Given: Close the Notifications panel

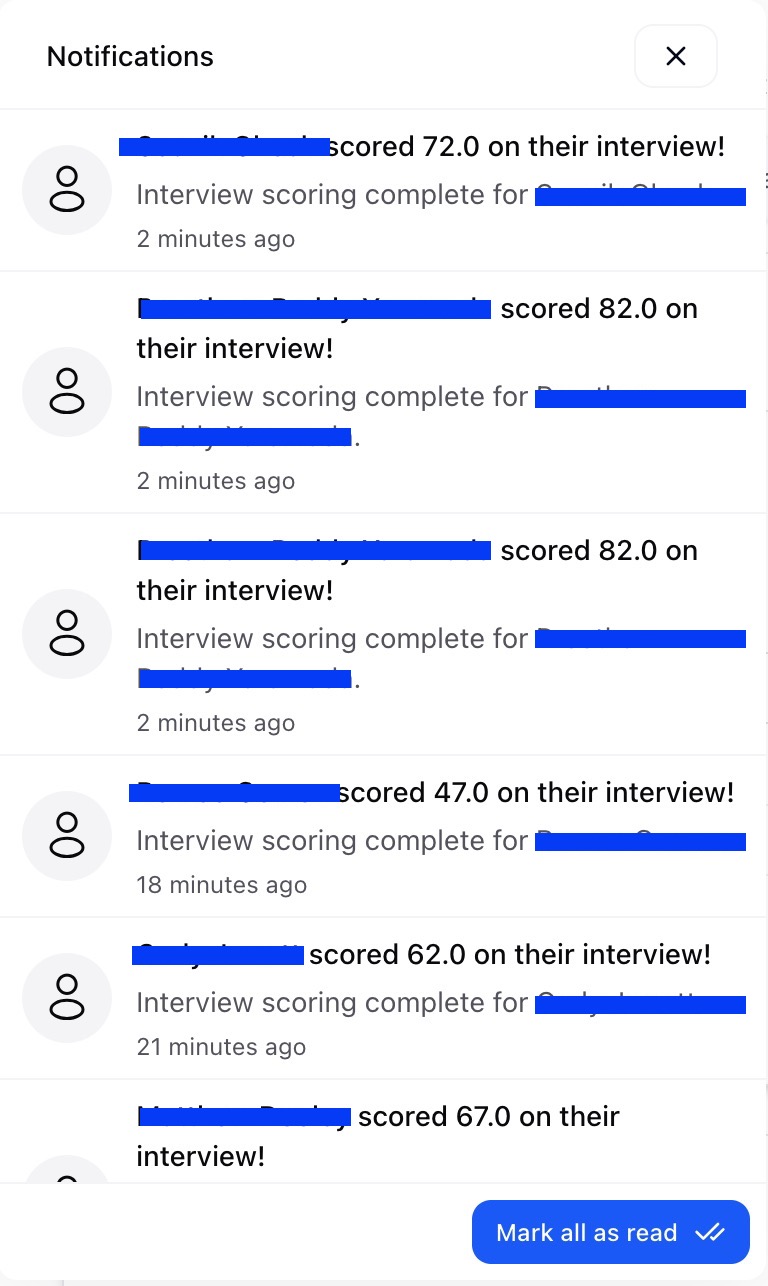Looking at the screenshot, I should 675,56.
